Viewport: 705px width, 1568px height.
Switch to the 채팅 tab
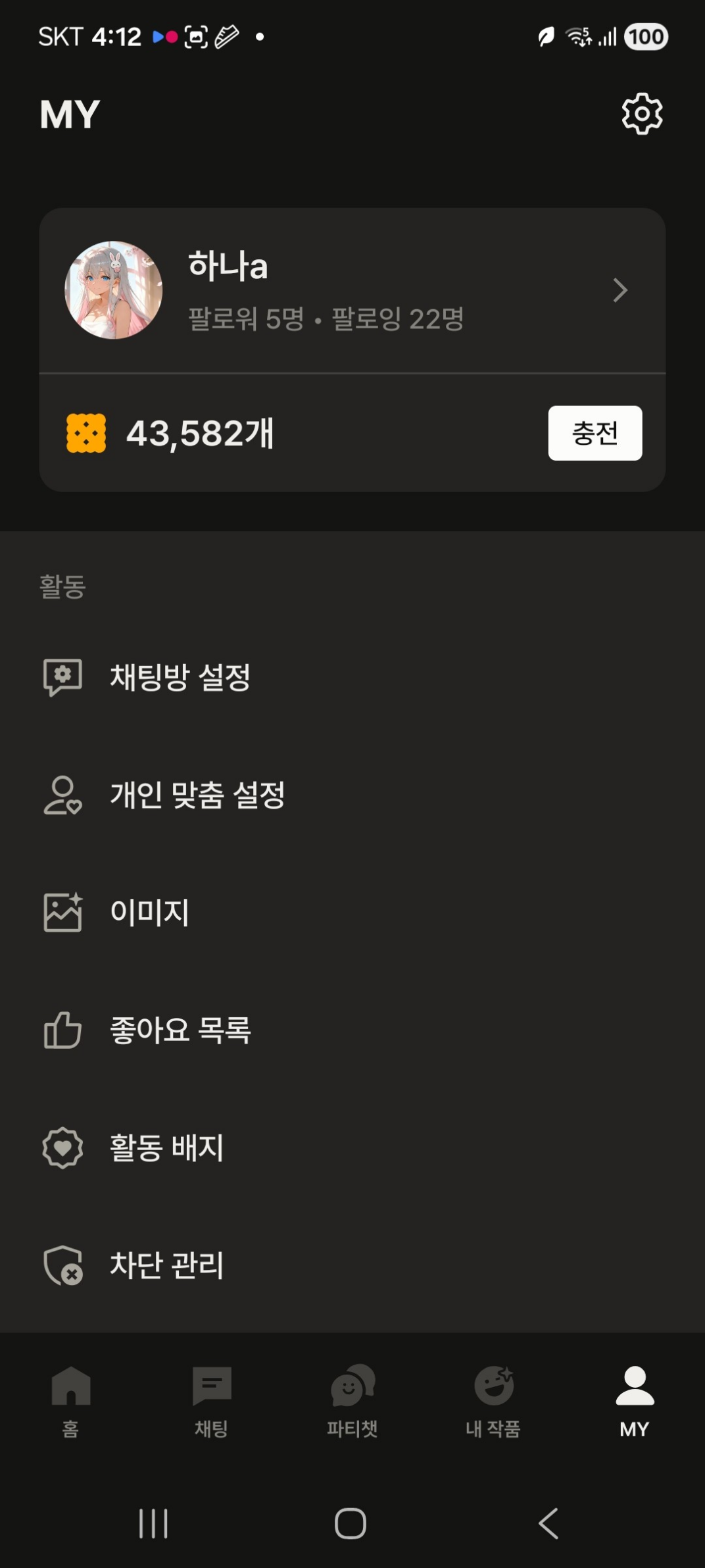pyautogui.click(x=212, y=1400)
